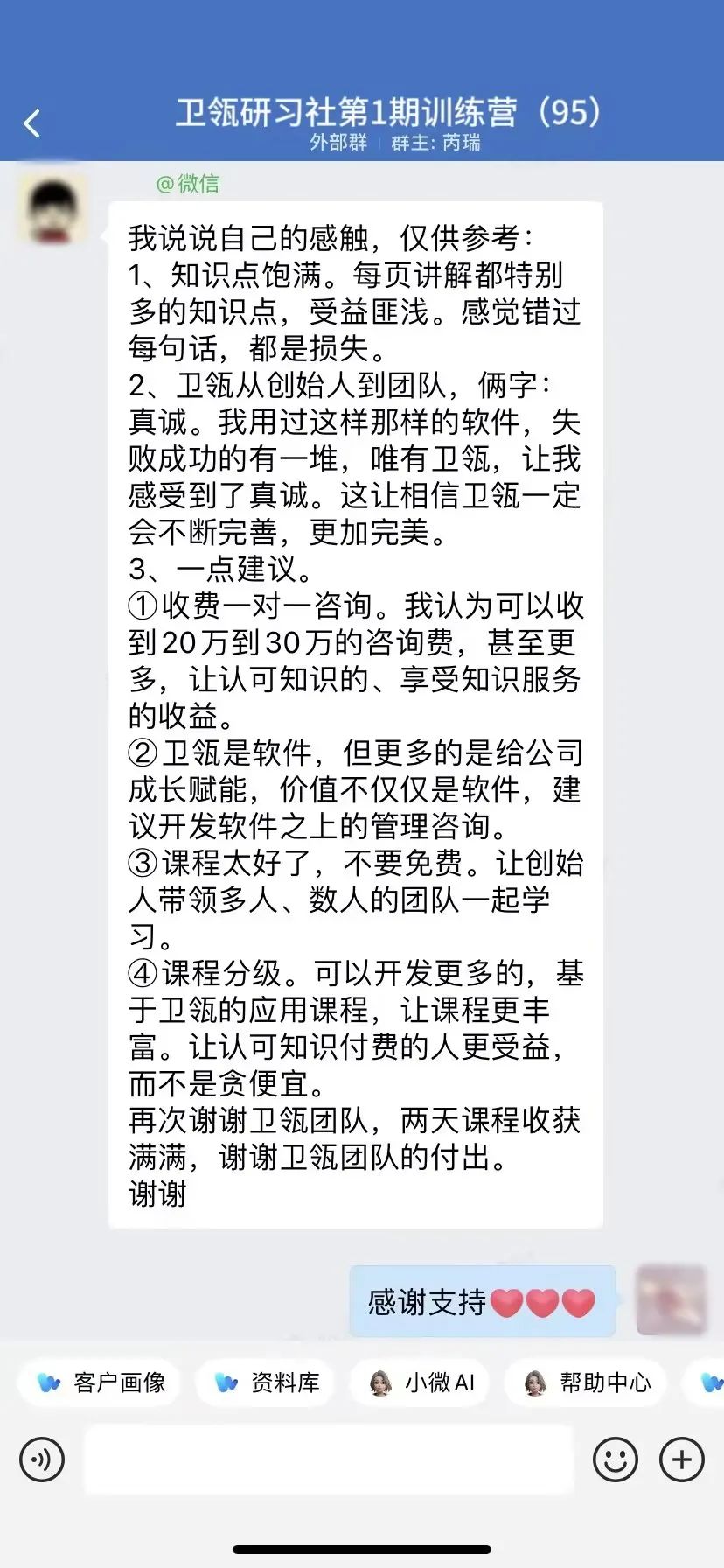Switch to voice message input
Image resolution: width=724 pixels, height=1568 pixels.
tap(42, 1459)
